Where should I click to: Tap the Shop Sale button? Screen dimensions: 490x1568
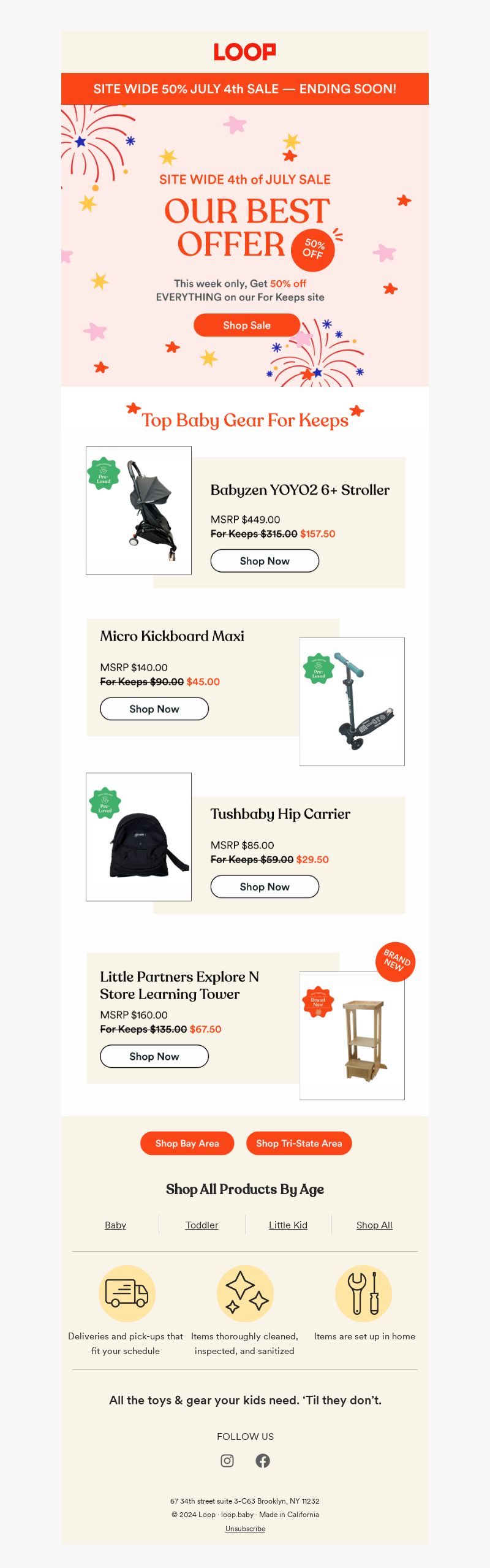(246, 325)
